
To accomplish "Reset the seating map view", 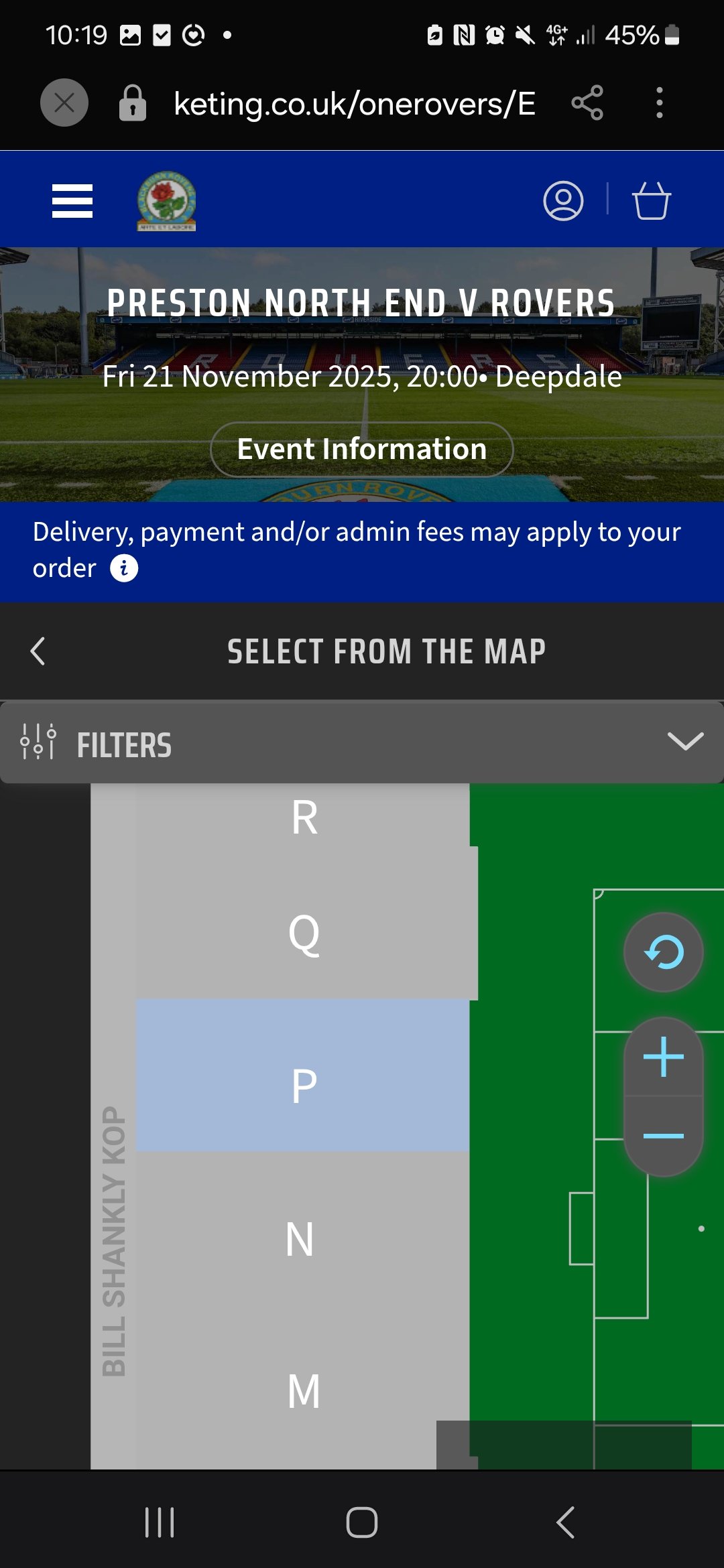I will 664,952.
